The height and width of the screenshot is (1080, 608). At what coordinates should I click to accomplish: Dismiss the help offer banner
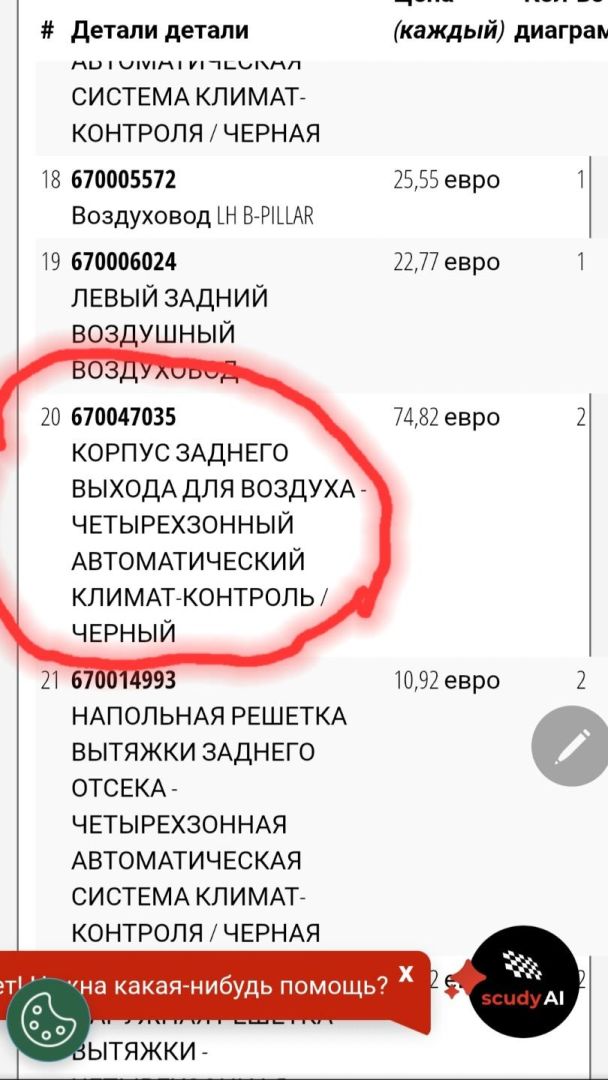405,973
